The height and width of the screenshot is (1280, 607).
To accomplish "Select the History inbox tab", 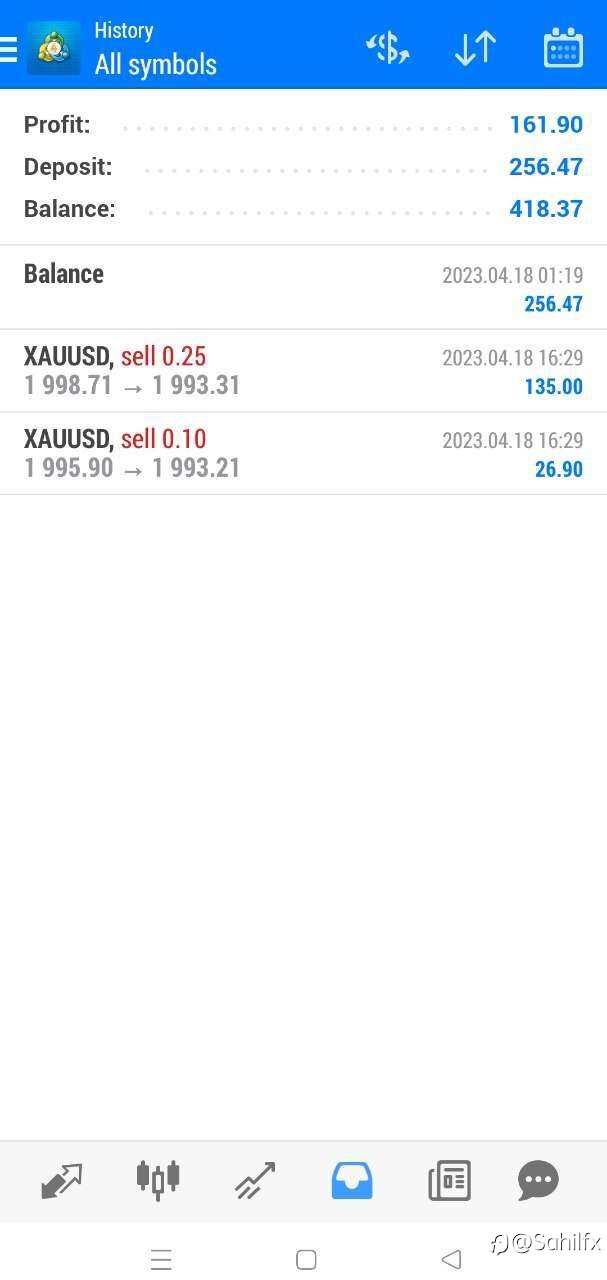I will (352, 1181).
